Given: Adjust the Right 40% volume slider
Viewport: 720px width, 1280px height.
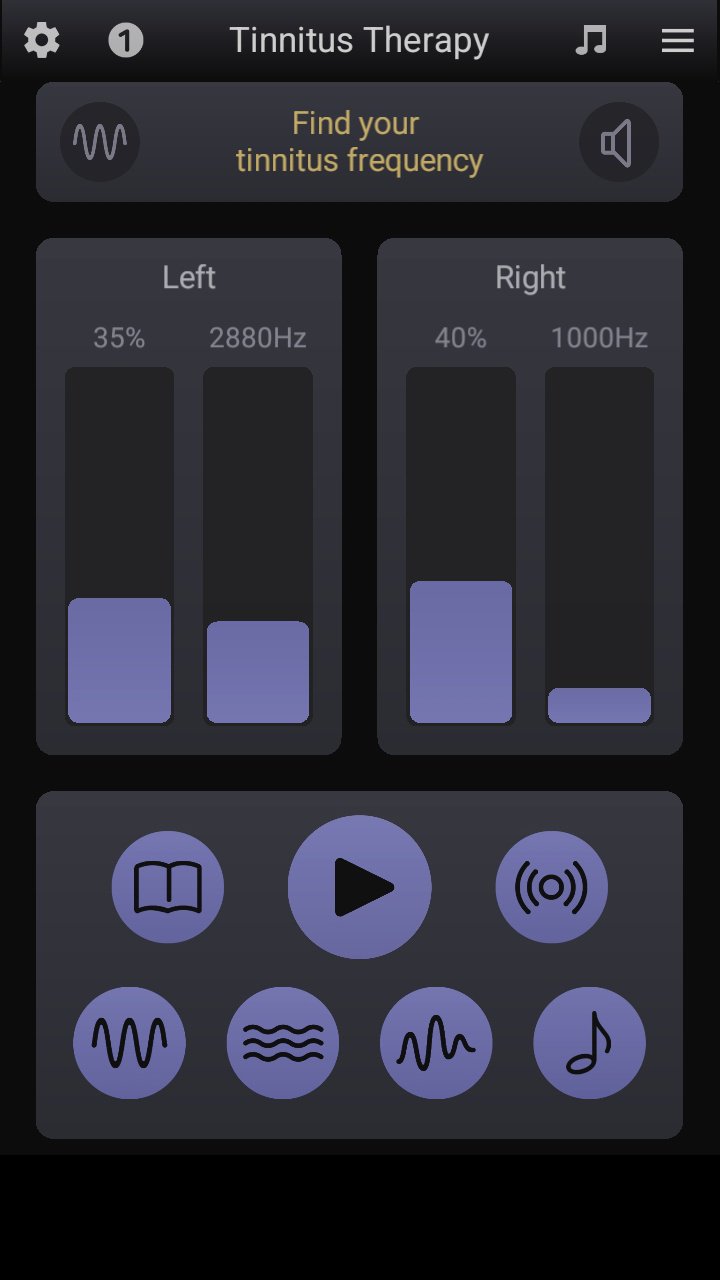Looking at the screenshot, I should point(461,546).
